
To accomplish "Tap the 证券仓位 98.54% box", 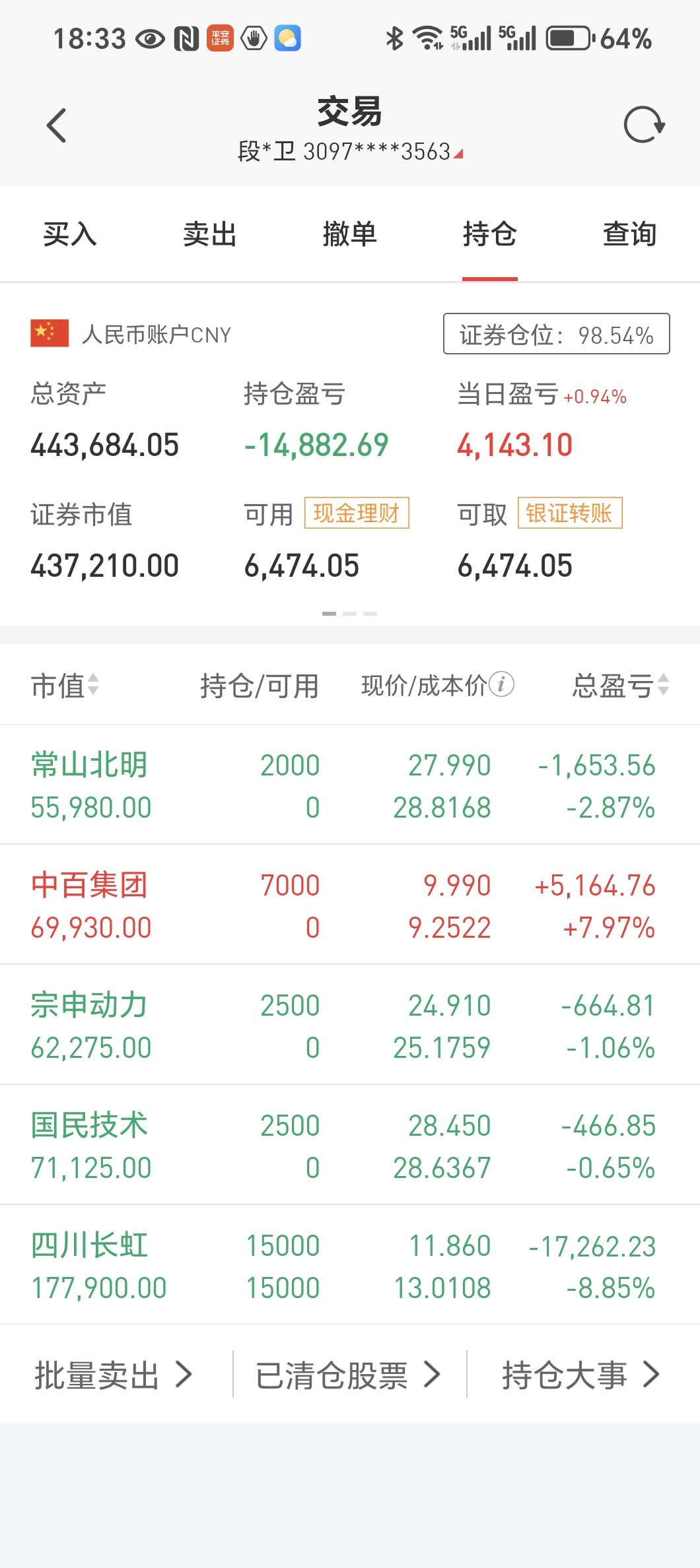I will click(557, 334).
